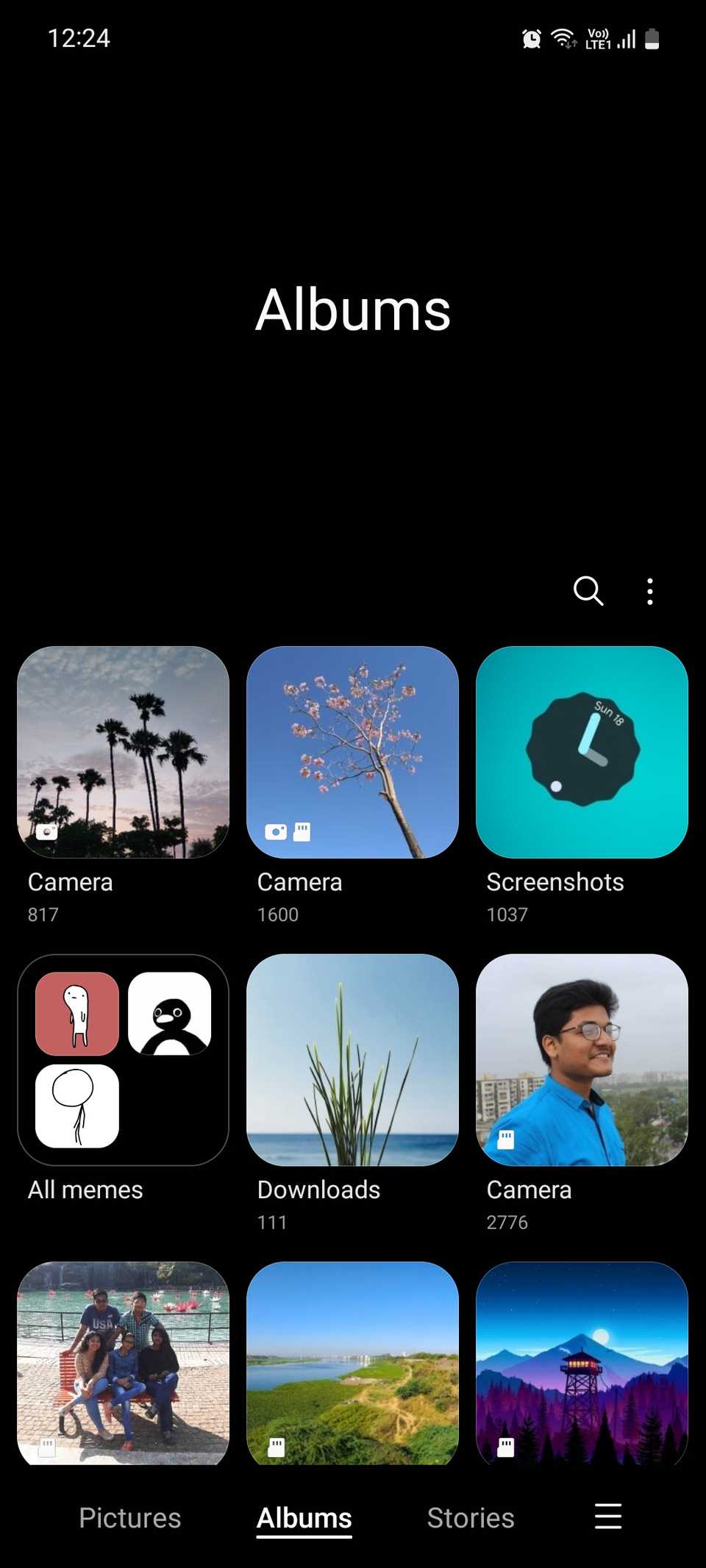
Task: Tap the alarm clock icon in the status bar
Action: click(531, 37)
